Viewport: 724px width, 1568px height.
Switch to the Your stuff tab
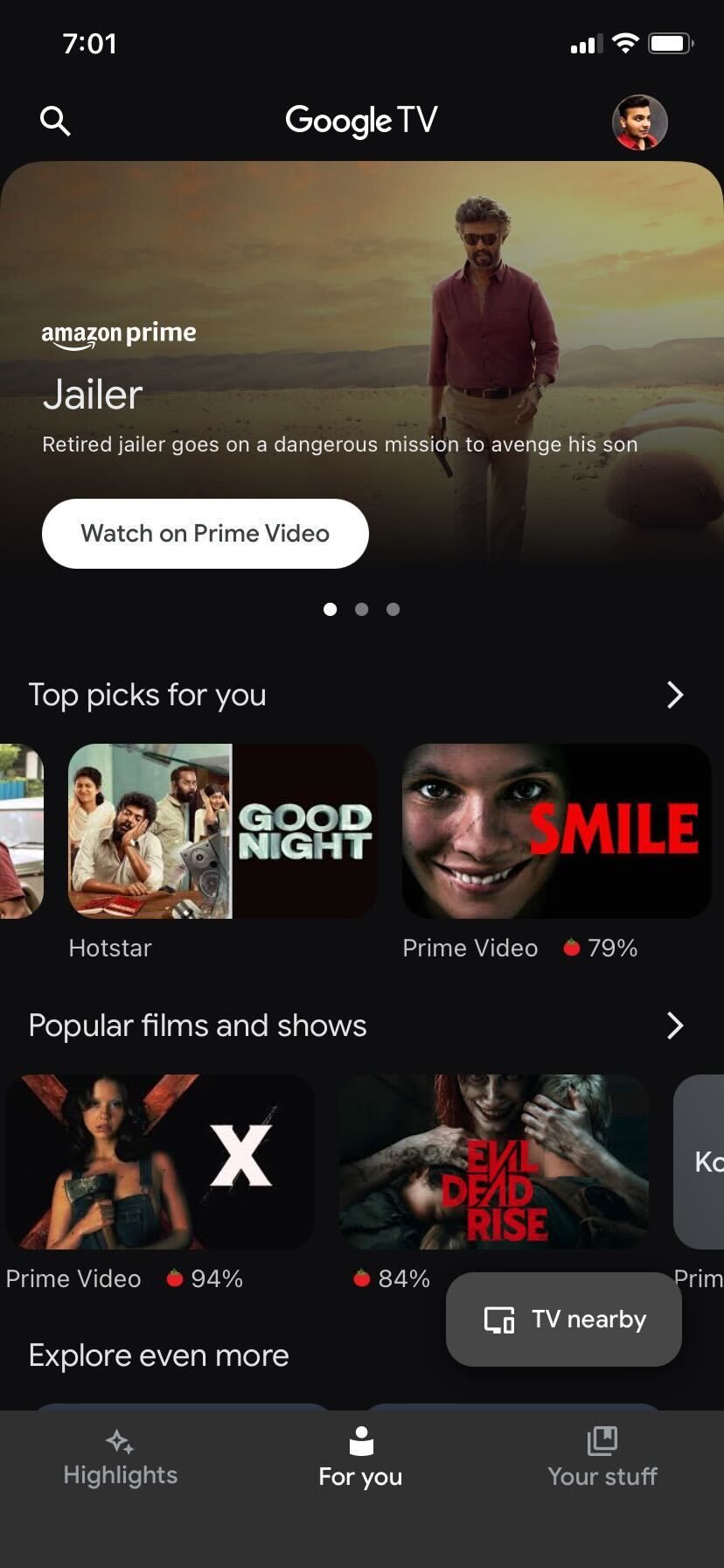(602, 1458)
